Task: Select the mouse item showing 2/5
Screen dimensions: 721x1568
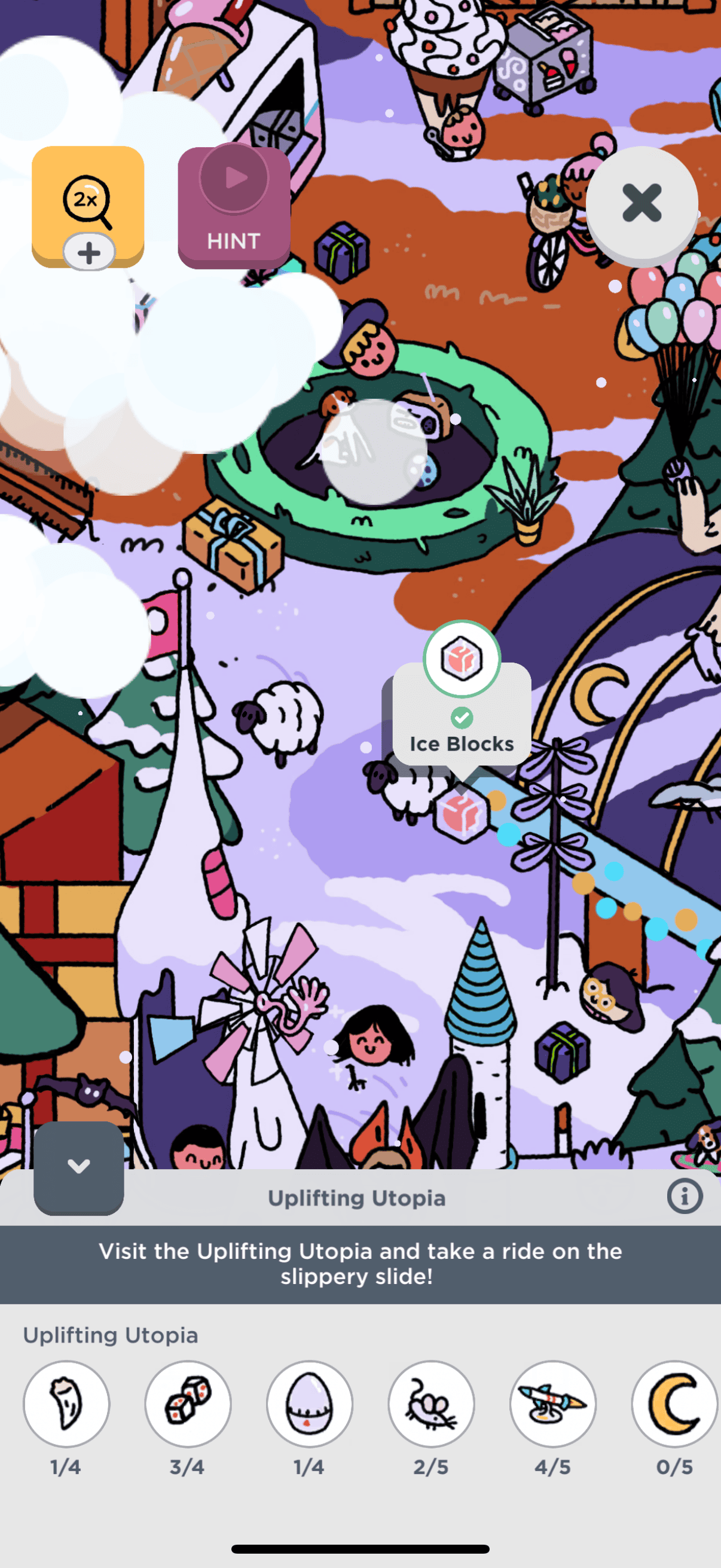Action: tap(432, 1404)
